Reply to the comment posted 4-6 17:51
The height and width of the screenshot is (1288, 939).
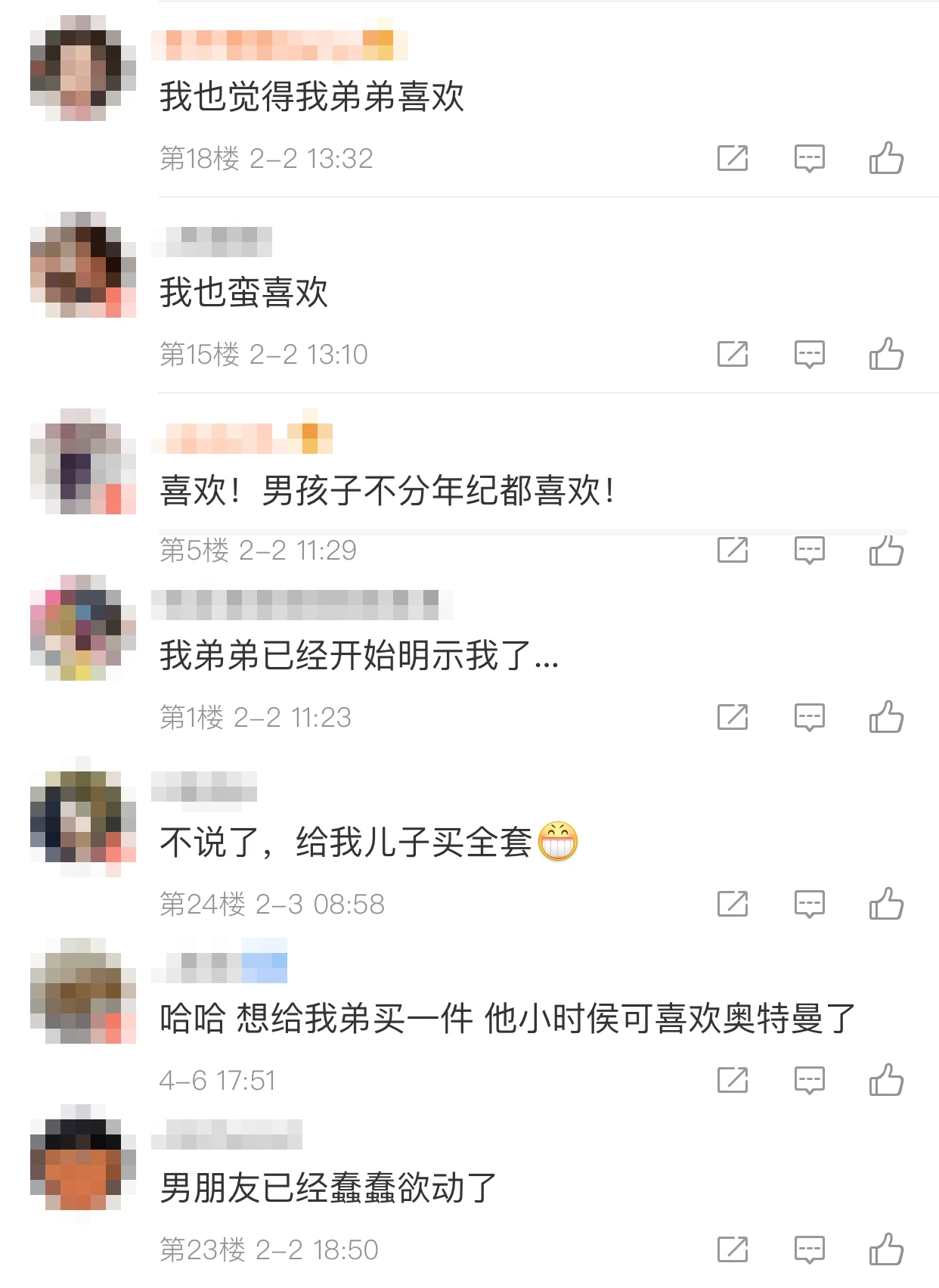pyautogui.click(x=809, y=1080)
